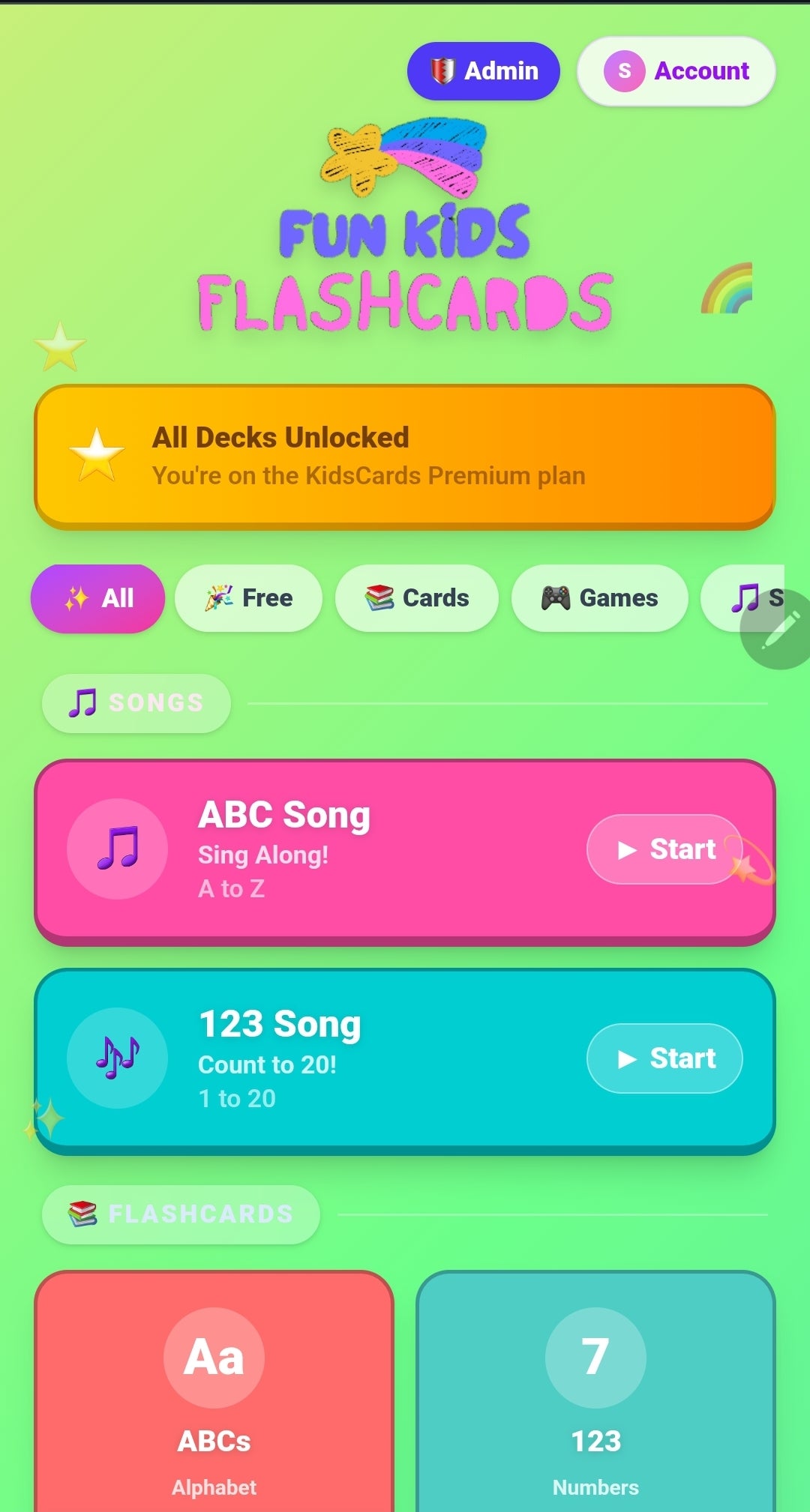
Task: Tap the floating pencil edit button
Action: pos(777,629)
